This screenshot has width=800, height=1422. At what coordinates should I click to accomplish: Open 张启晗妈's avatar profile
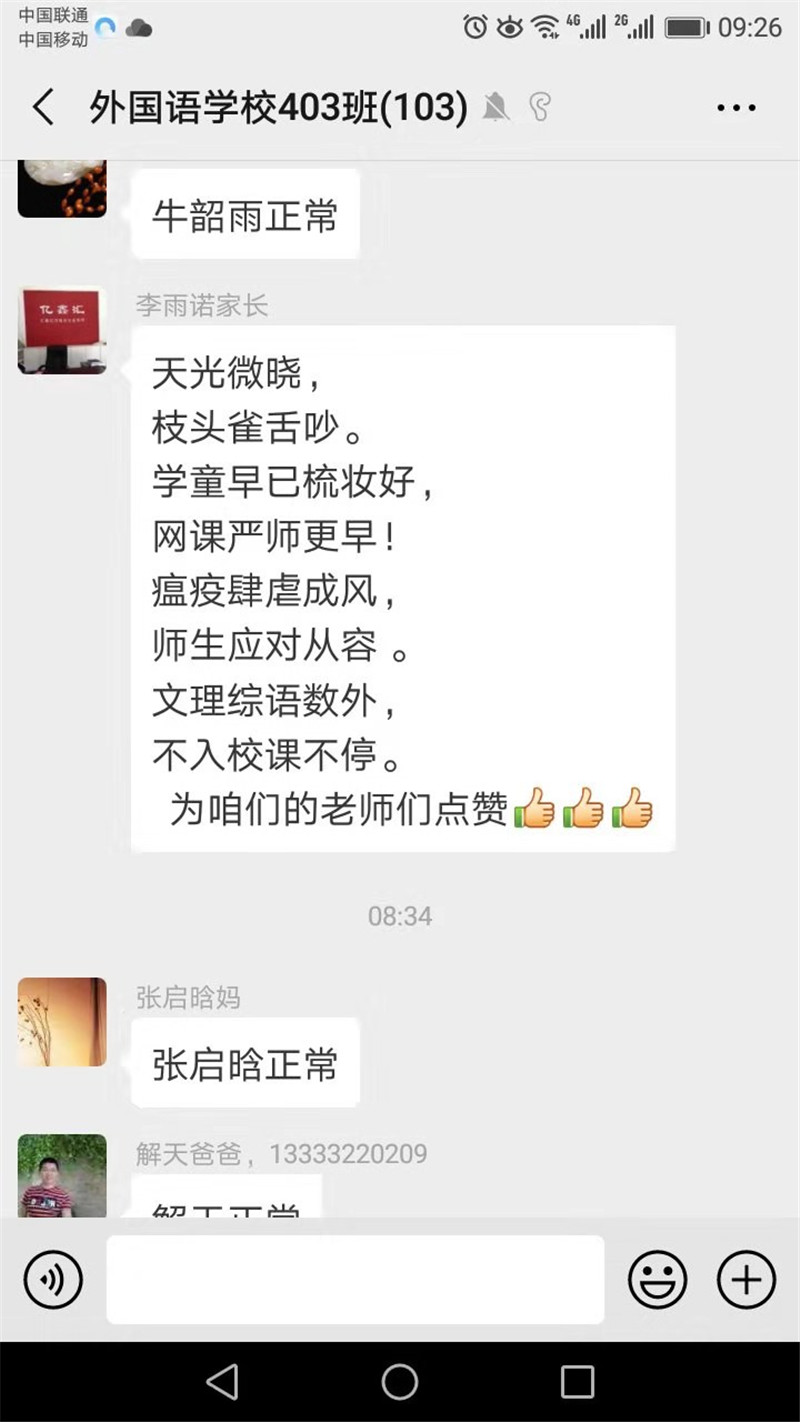tap(62, 1022)
